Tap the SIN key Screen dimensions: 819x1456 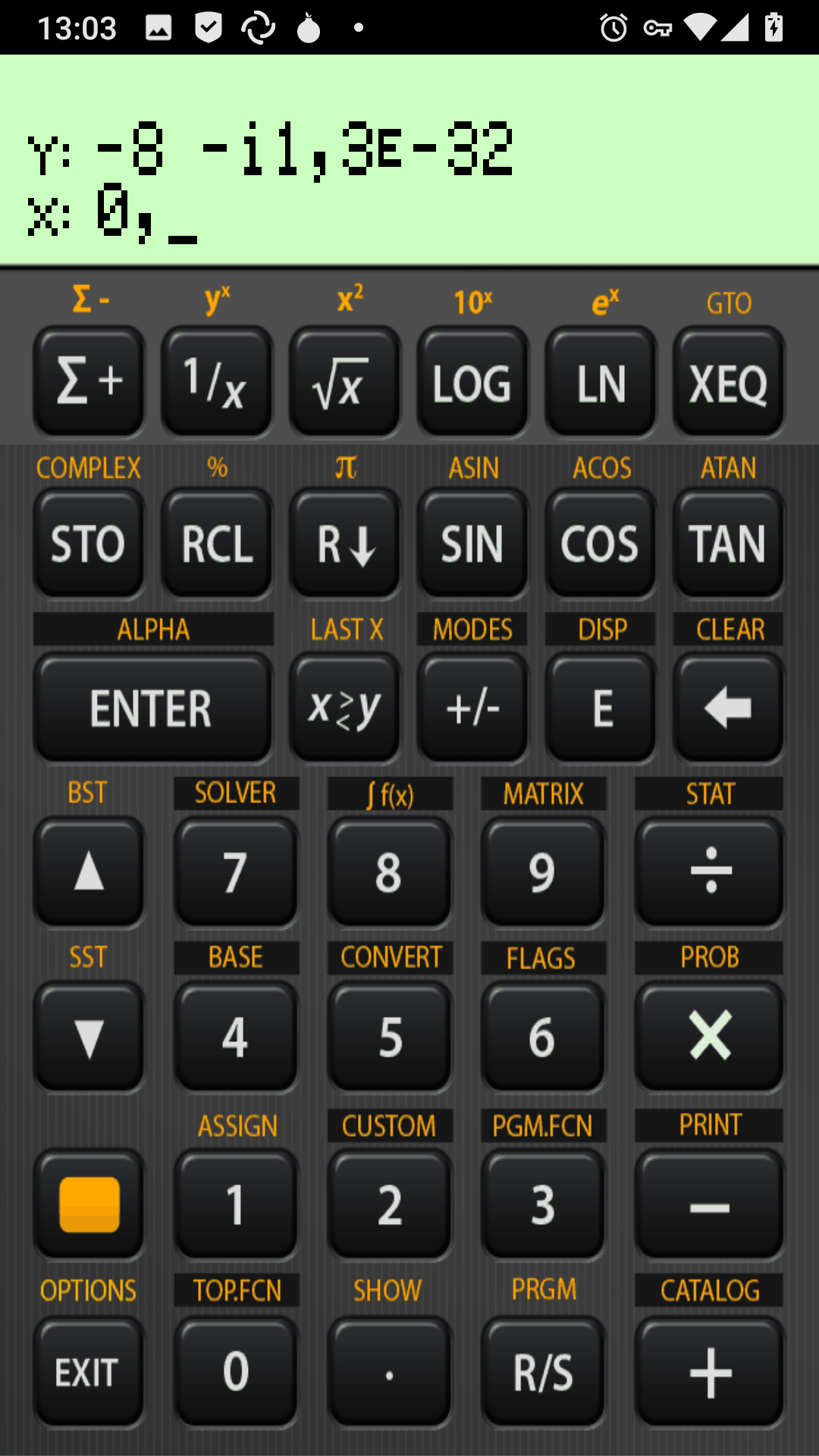click(472, 544)
